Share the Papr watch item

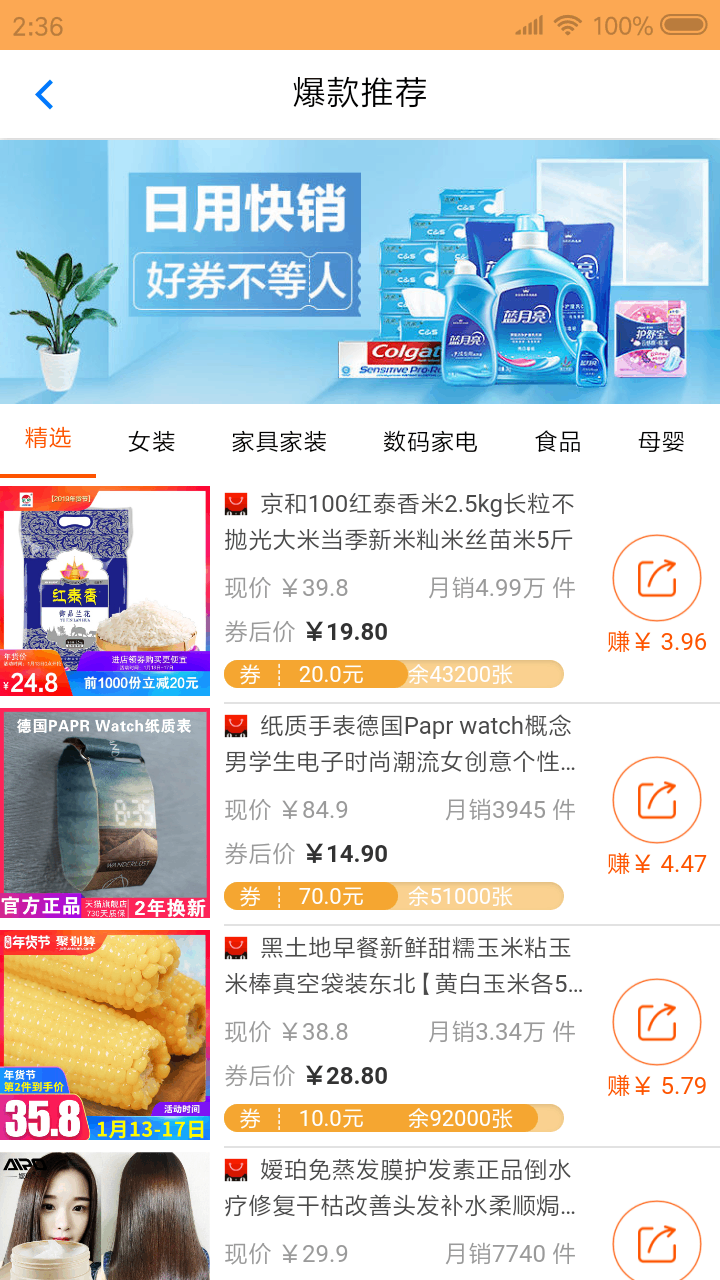[x=656, y=801]
